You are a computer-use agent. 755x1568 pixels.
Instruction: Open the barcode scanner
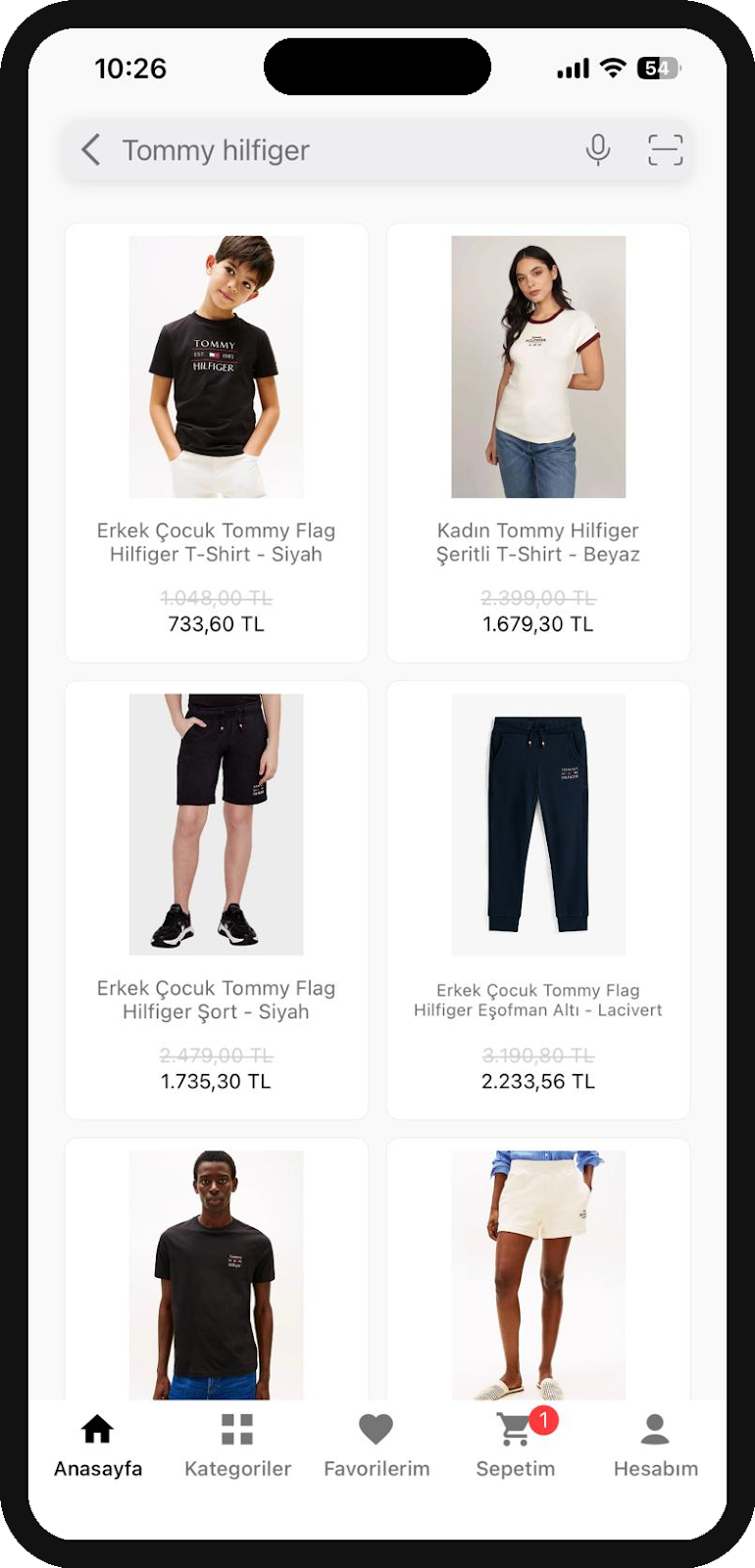pyautogui.click(x=665, y=150)
